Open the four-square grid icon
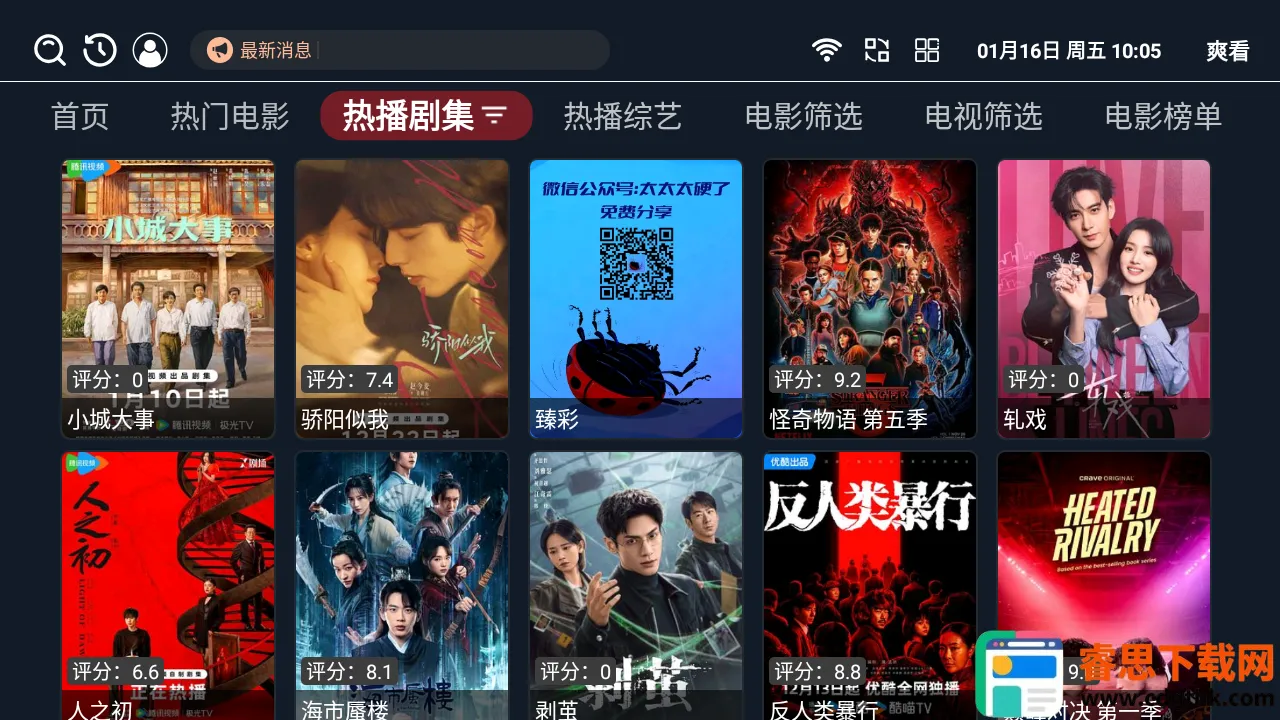This screenshot has height=720, width=1280. [x=927, y=50]
